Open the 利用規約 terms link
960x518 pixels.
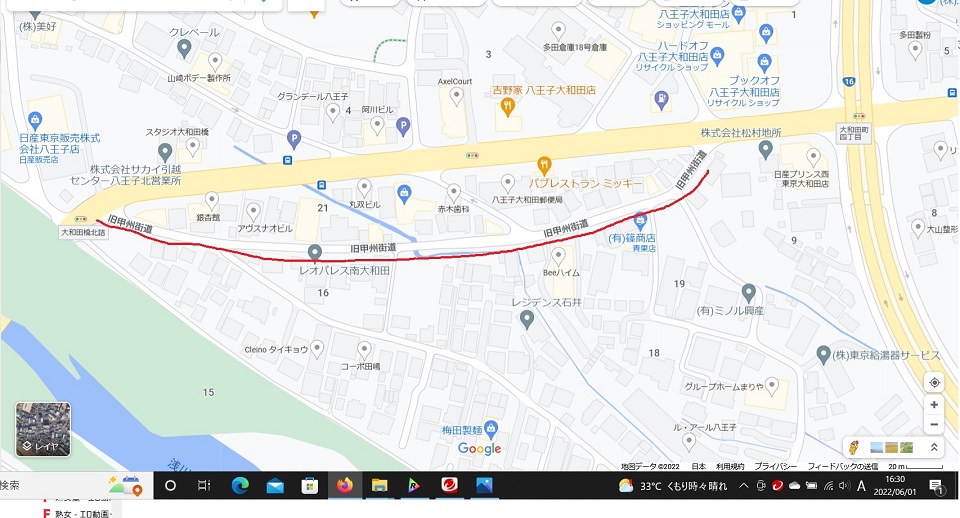pyautogui.click(x=730, y=466)
